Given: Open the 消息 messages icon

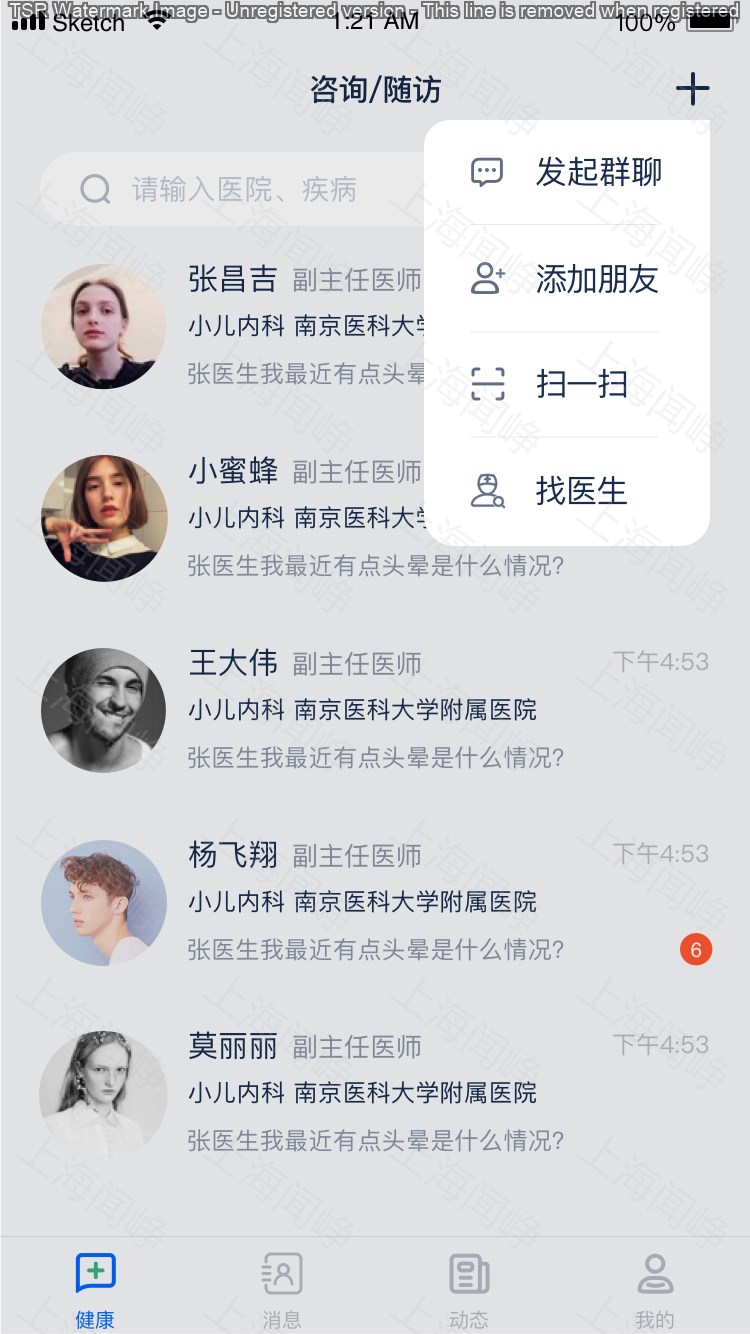Looking at the screenshot, I should [282, 1272].
